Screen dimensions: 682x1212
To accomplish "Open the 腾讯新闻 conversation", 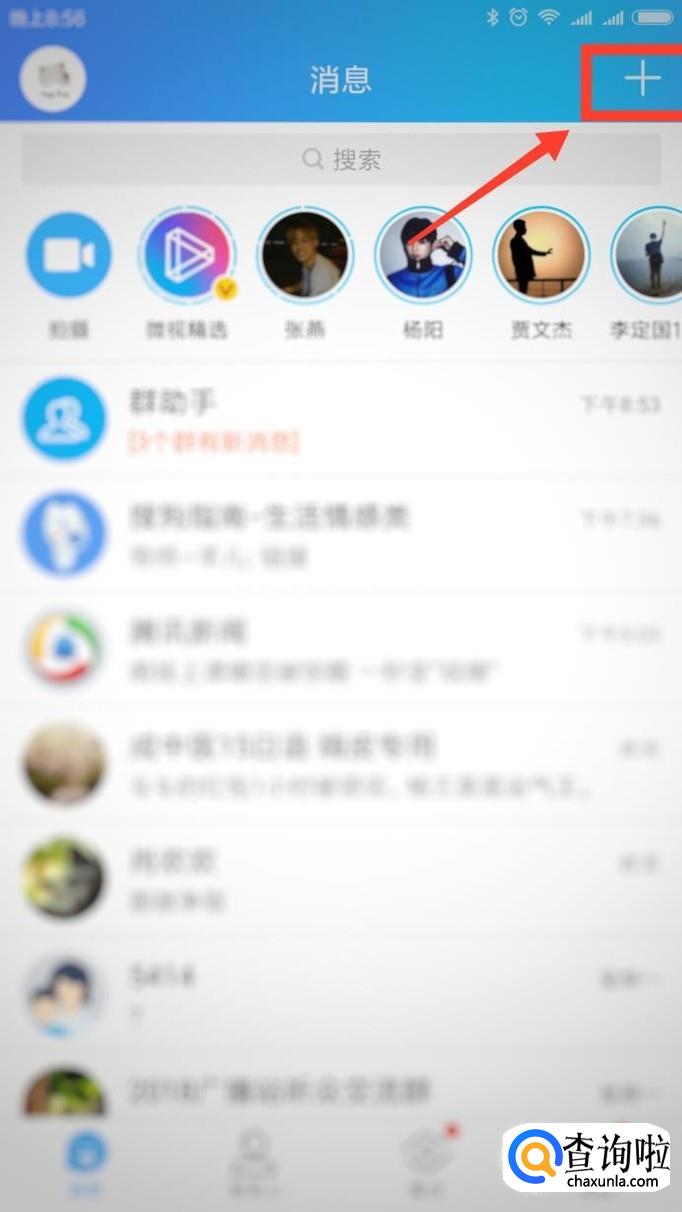I will tap(341, 648).
